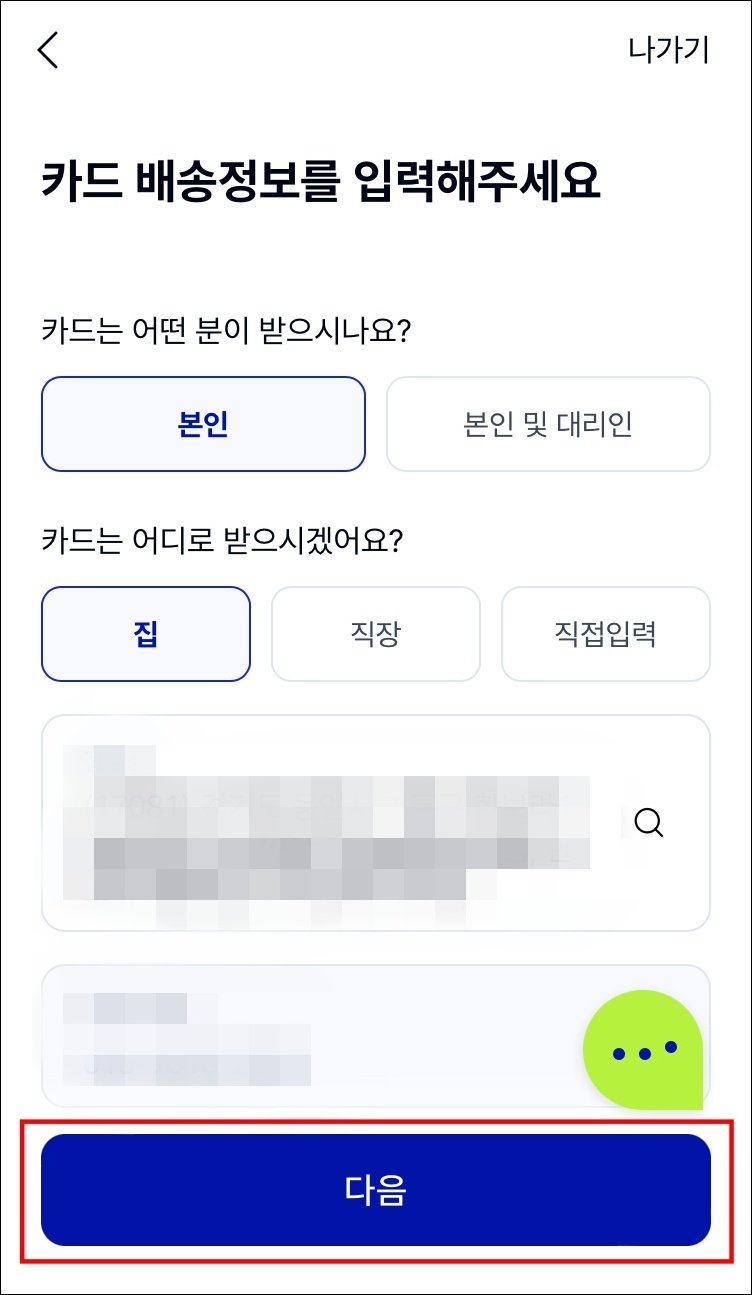Toggle delivery location to 집

tap(145, 634)
